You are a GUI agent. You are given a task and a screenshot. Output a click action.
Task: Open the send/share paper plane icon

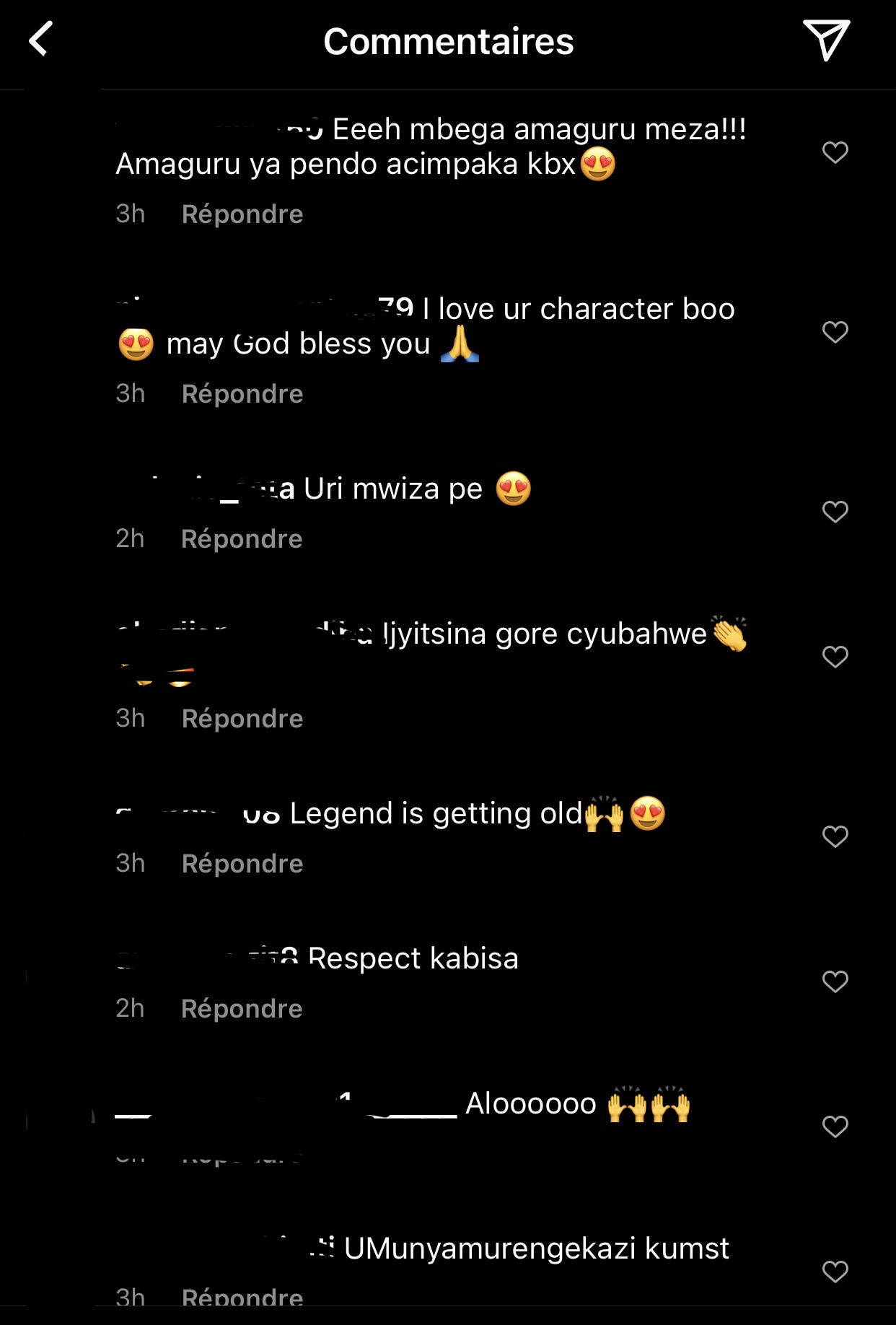point(826,40)
